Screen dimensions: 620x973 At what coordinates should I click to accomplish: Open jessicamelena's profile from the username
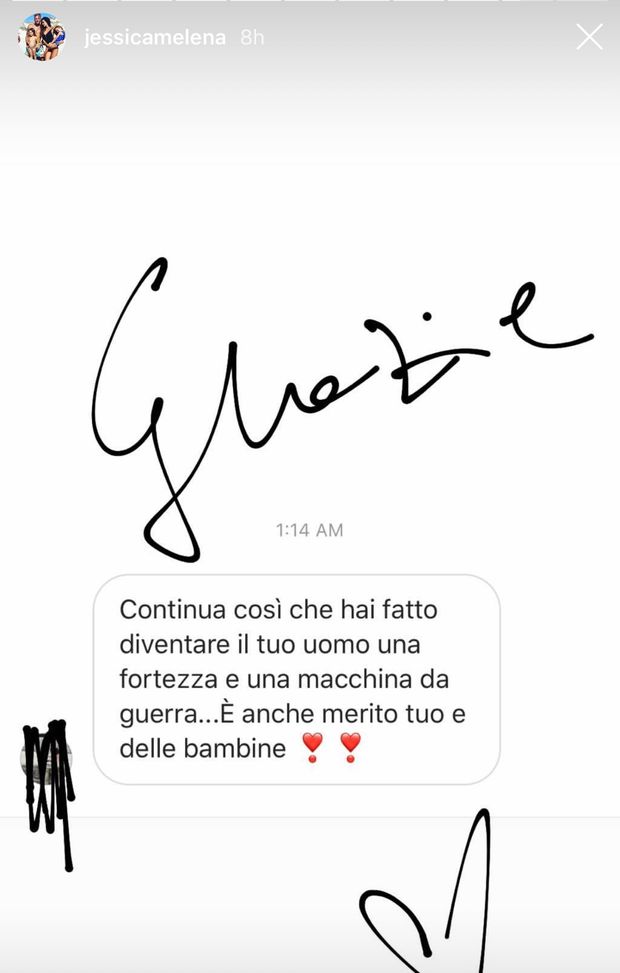(156, 38)
